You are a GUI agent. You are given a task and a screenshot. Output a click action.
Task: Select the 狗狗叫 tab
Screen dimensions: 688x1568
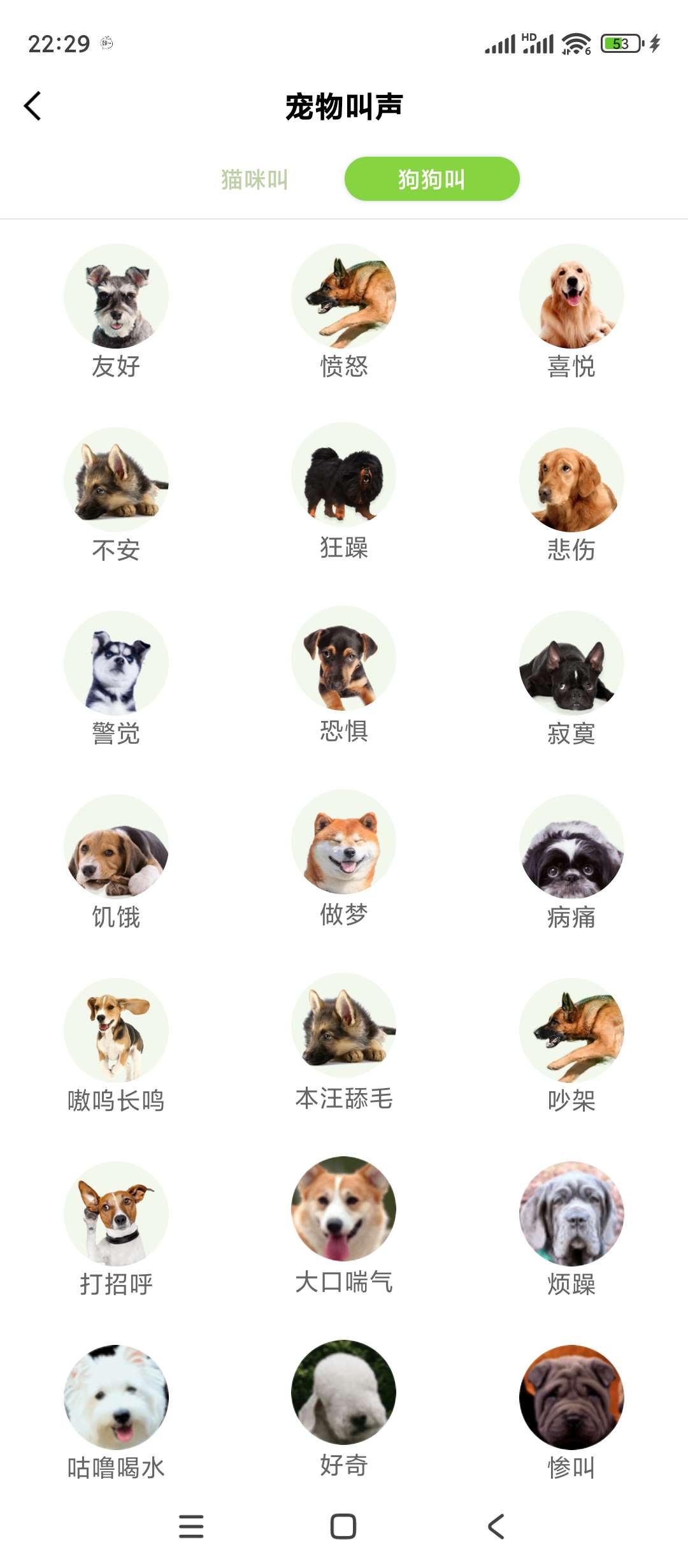point(432,179)
